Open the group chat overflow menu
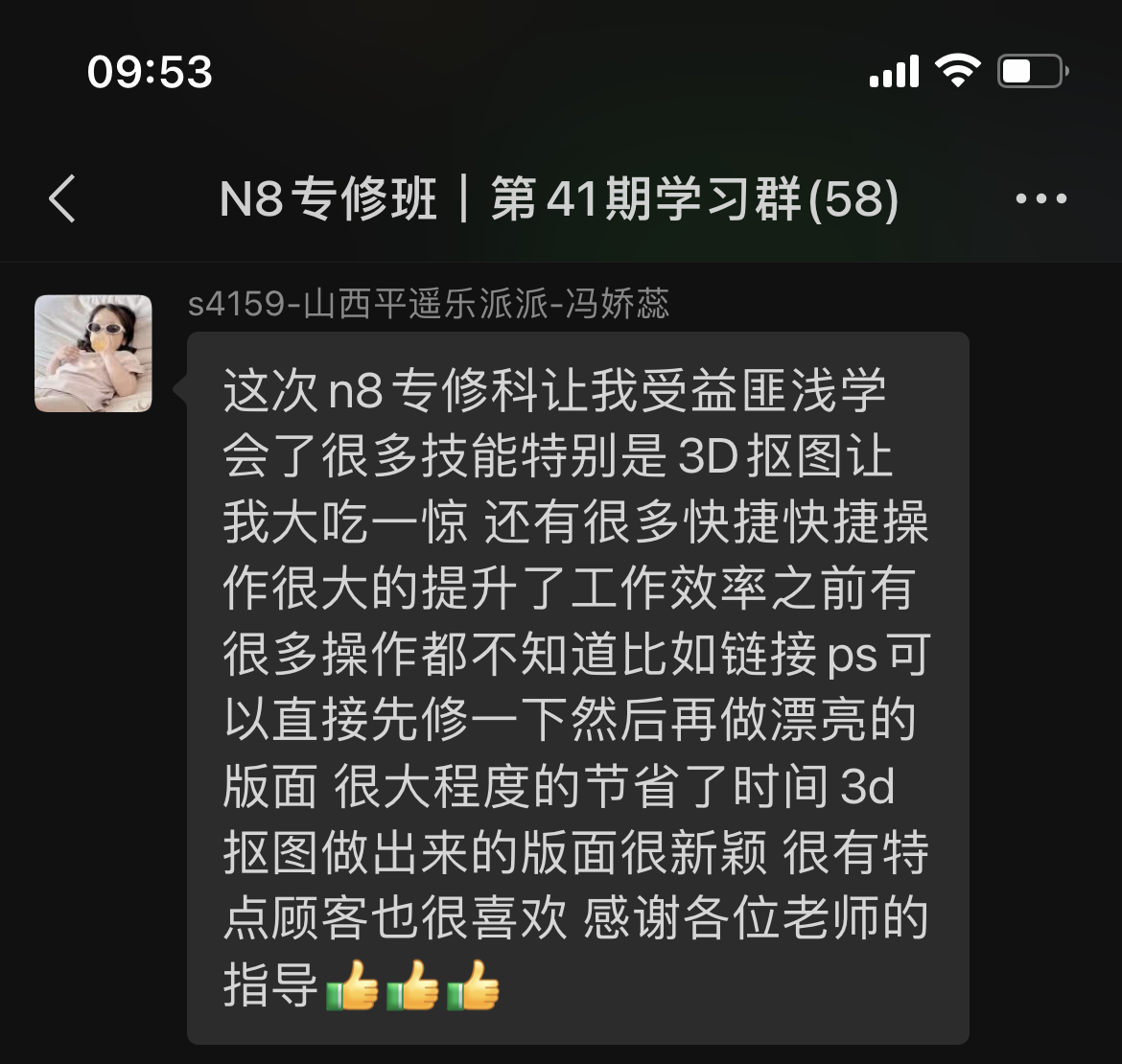 tap(1040, 199)
